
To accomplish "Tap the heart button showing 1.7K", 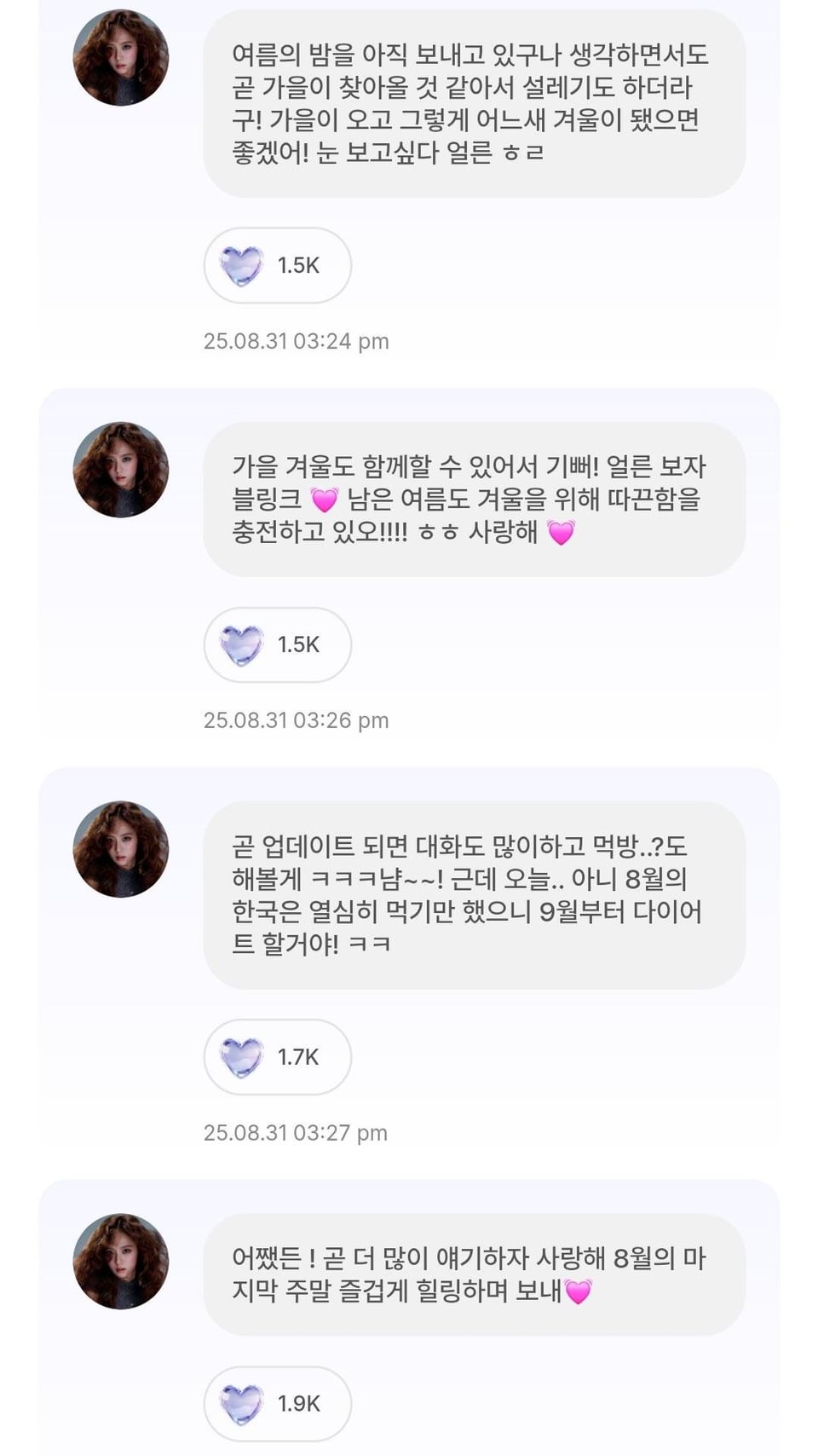I will point(277,1057).
